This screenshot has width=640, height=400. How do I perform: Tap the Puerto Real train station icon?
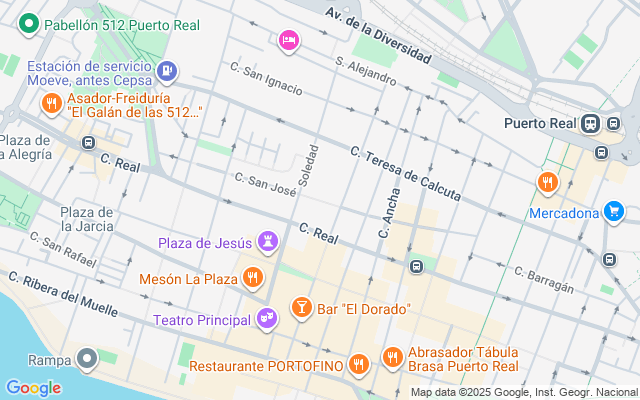click(592, 123)
